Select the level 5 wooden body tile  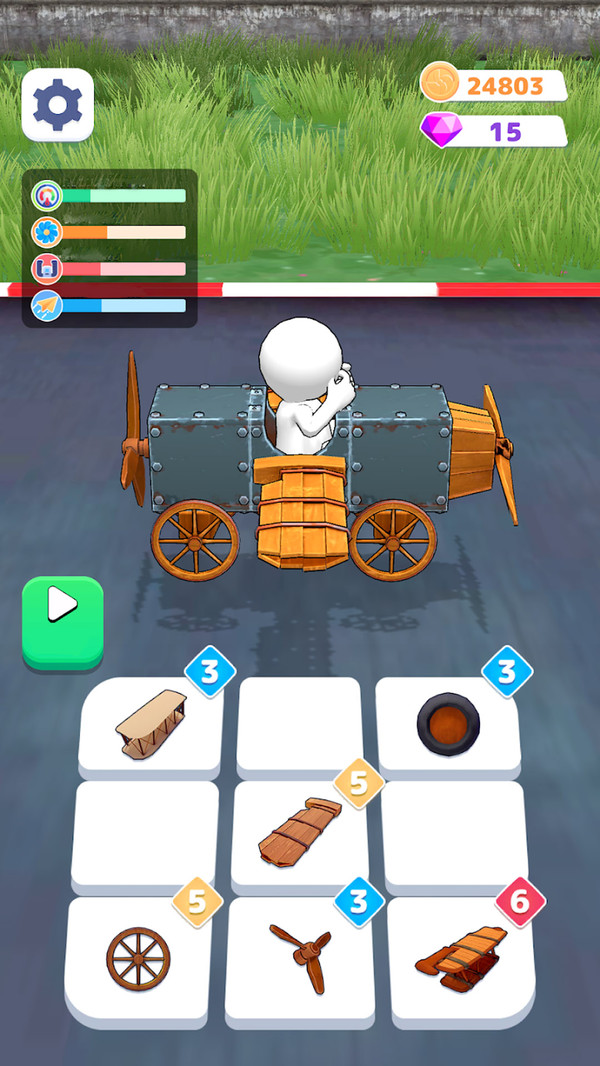click(x=299, y=832)
